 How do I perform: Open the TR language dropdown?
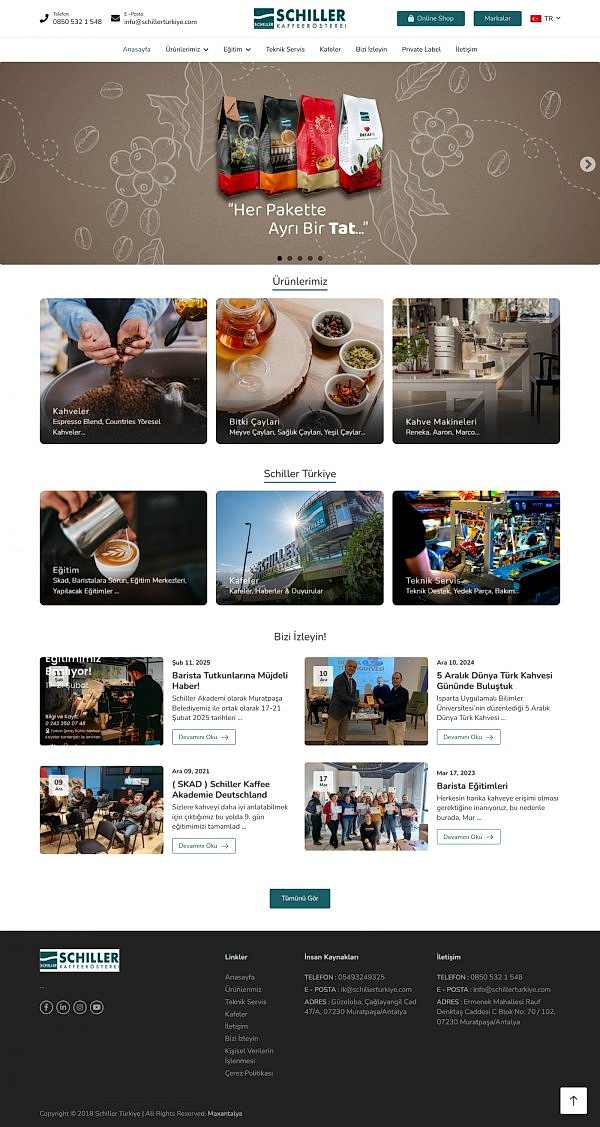click(545, 18)
